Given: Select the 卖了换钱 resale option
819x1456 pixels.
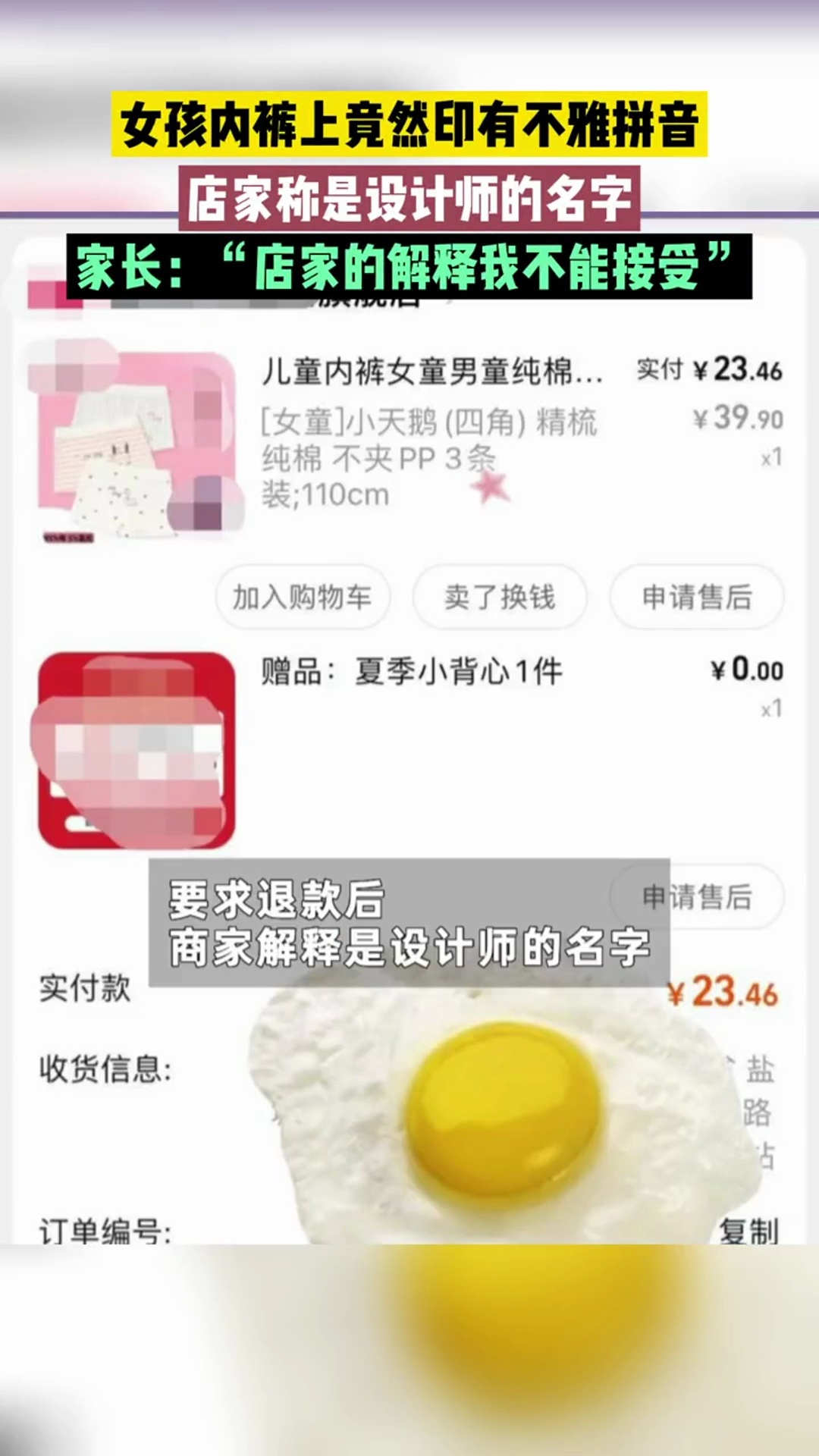Looking at the screenshot, I should point(500,598).
